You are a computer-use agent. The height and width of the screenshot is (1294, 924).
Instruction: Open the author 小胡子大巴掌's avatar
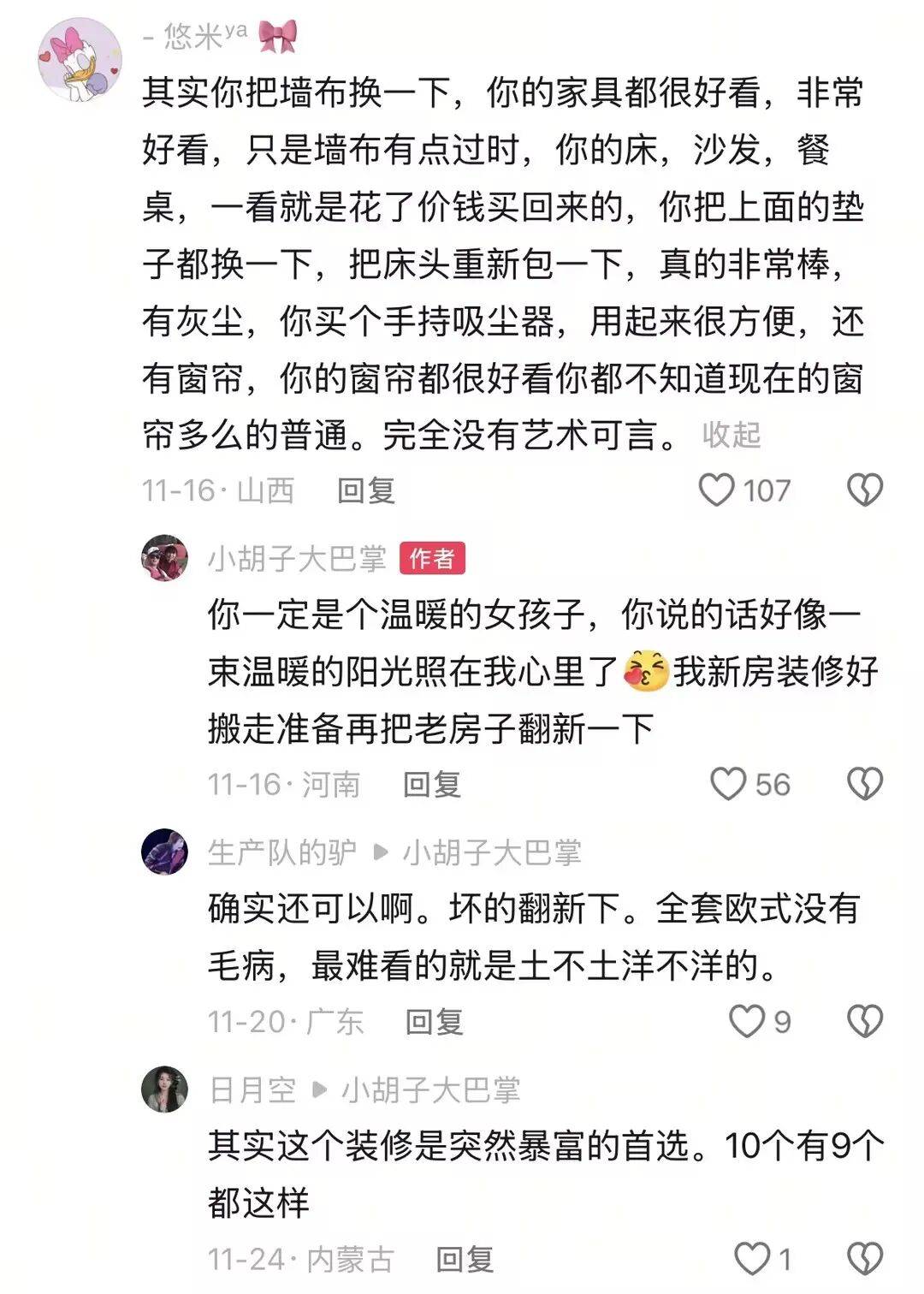pos(164,559)
